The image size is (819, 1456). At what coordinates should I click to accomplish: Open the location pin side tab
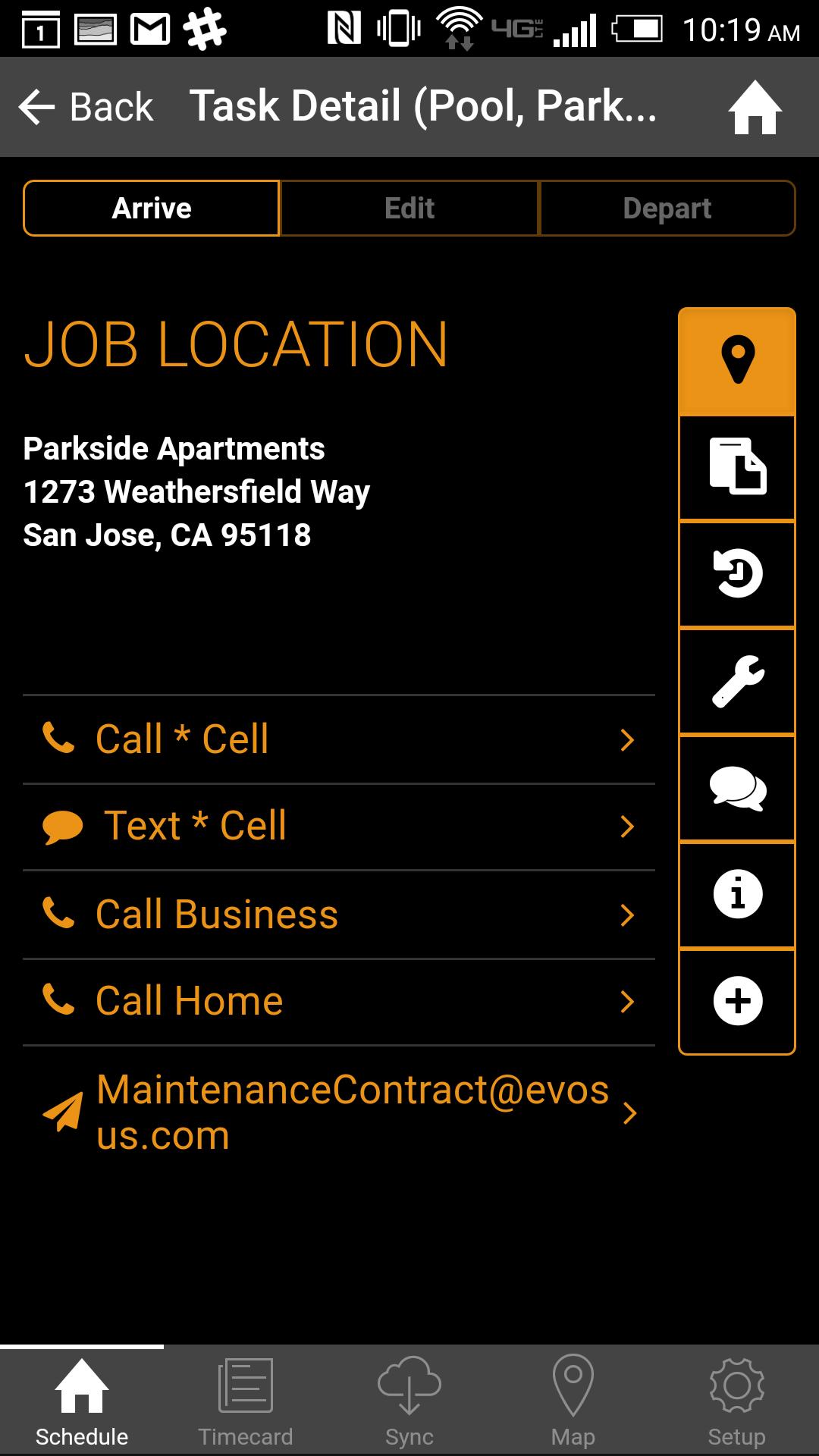pyautogui.click(x=737, y=361)
